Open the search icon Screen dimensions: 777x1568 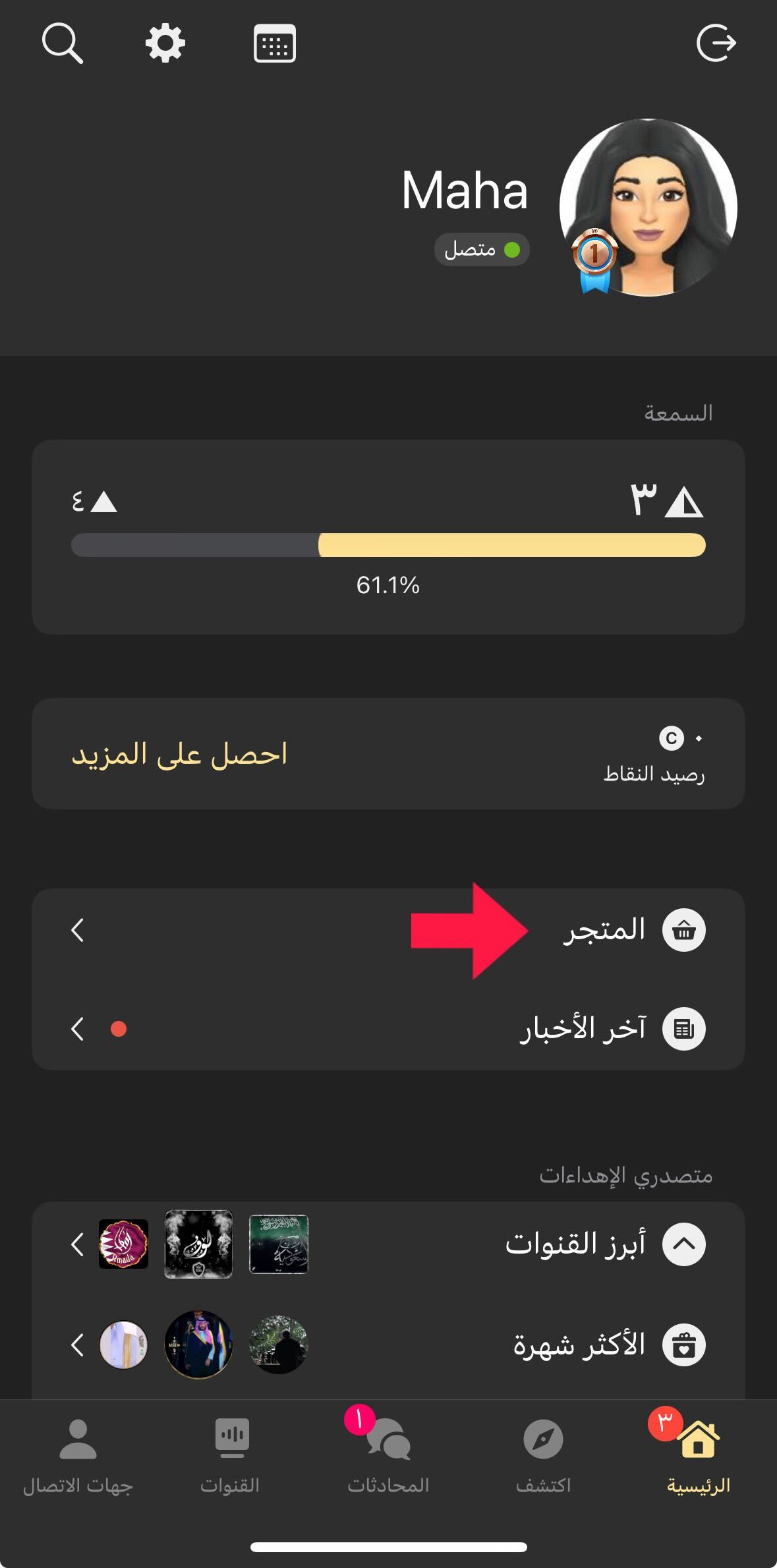point(62,44)
